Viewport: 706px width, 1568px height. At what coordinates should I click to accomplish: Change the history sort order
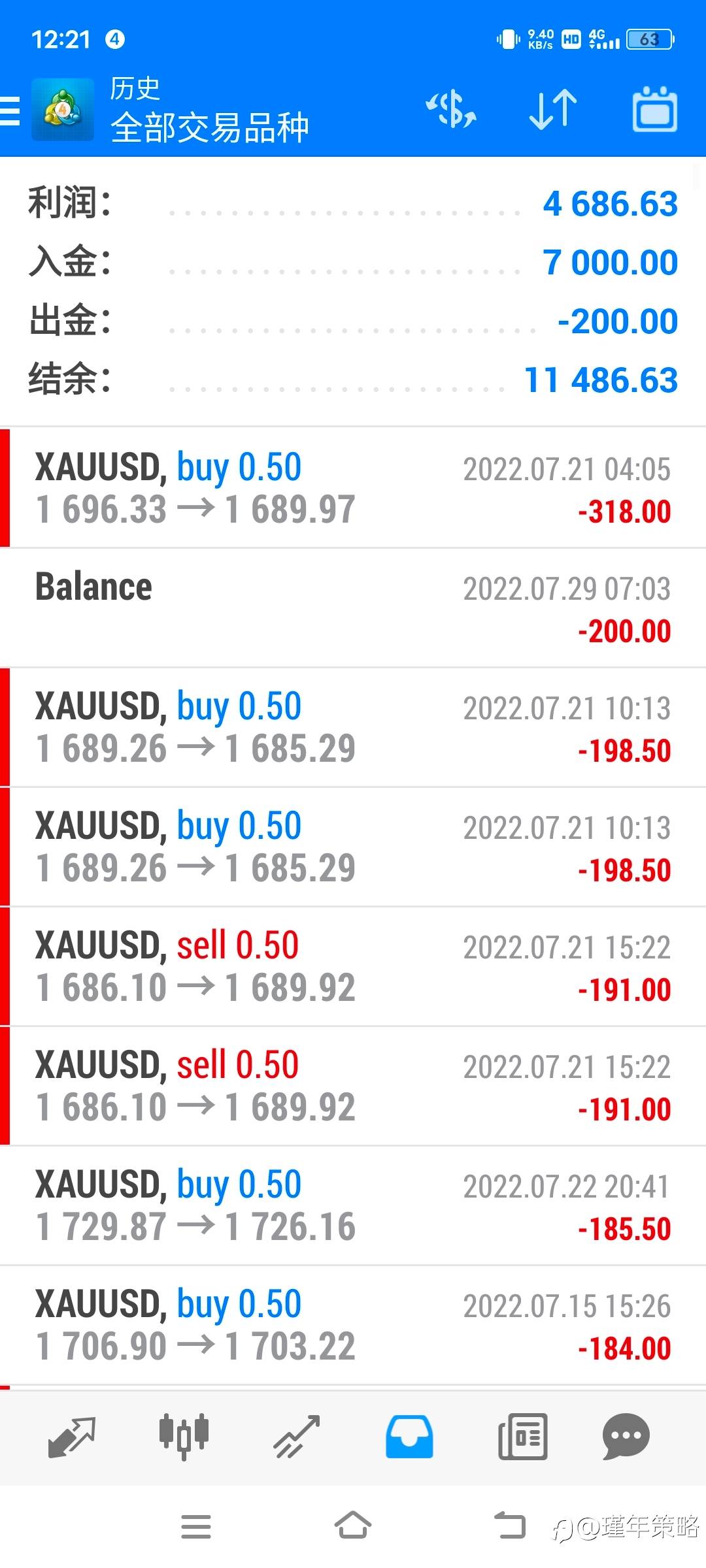click(x=553, y=109)
